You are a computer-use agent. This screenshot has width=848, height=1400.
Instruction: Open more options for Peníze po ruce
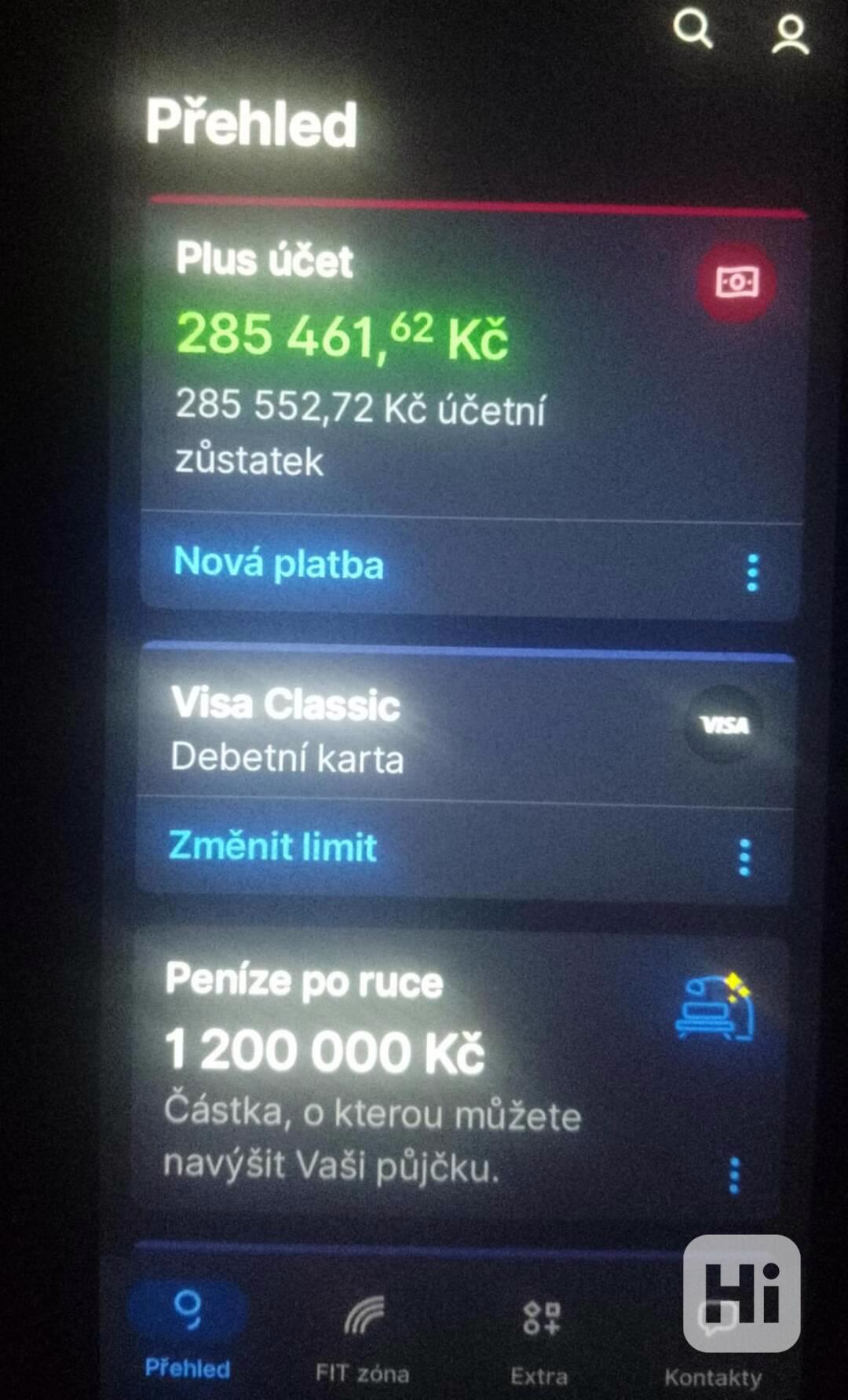734,1175
